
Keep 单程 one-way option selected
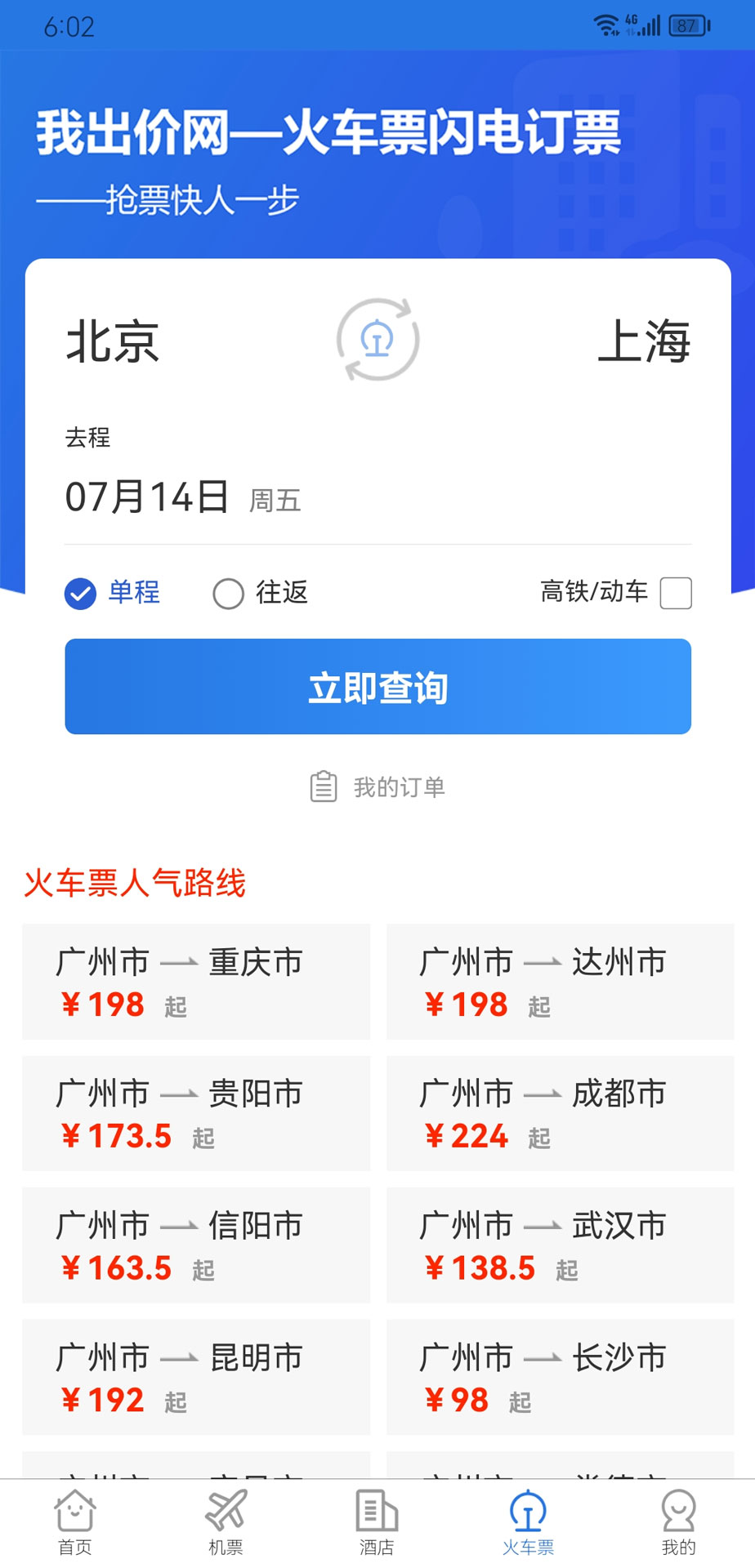pos(79,594)
